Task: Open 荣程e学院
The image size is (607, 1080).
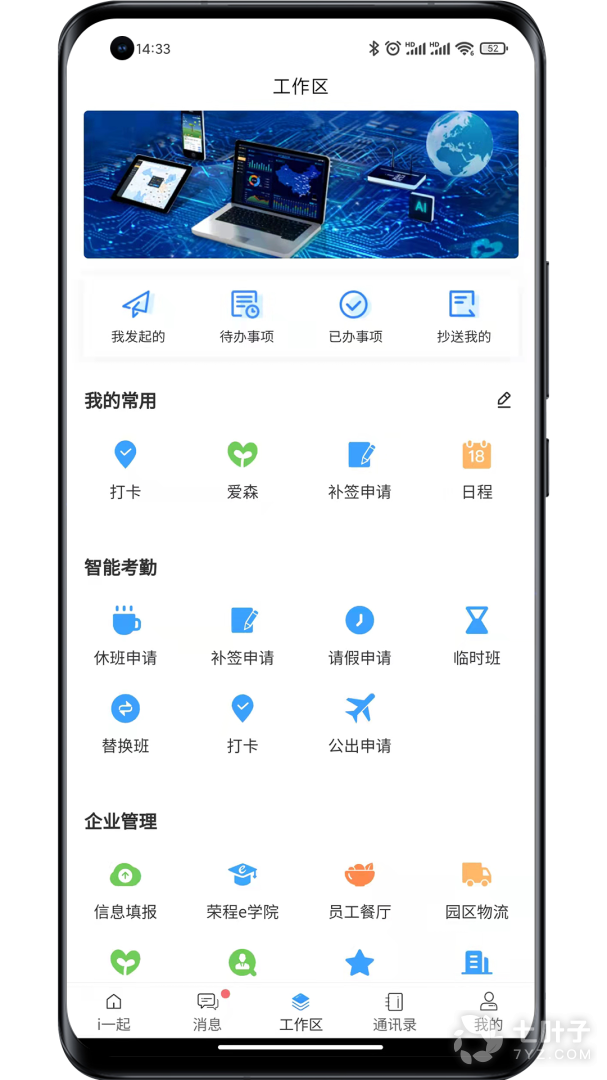Action: click(242, 888)
